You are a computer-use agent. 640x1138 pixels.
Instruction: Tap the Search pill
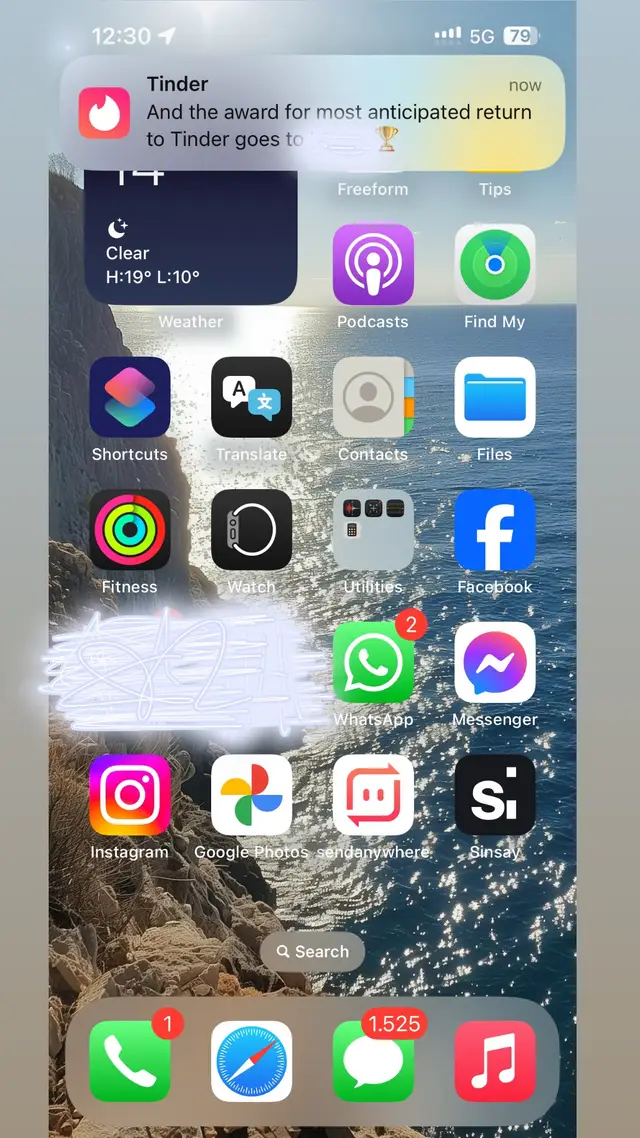click(313, 952)
